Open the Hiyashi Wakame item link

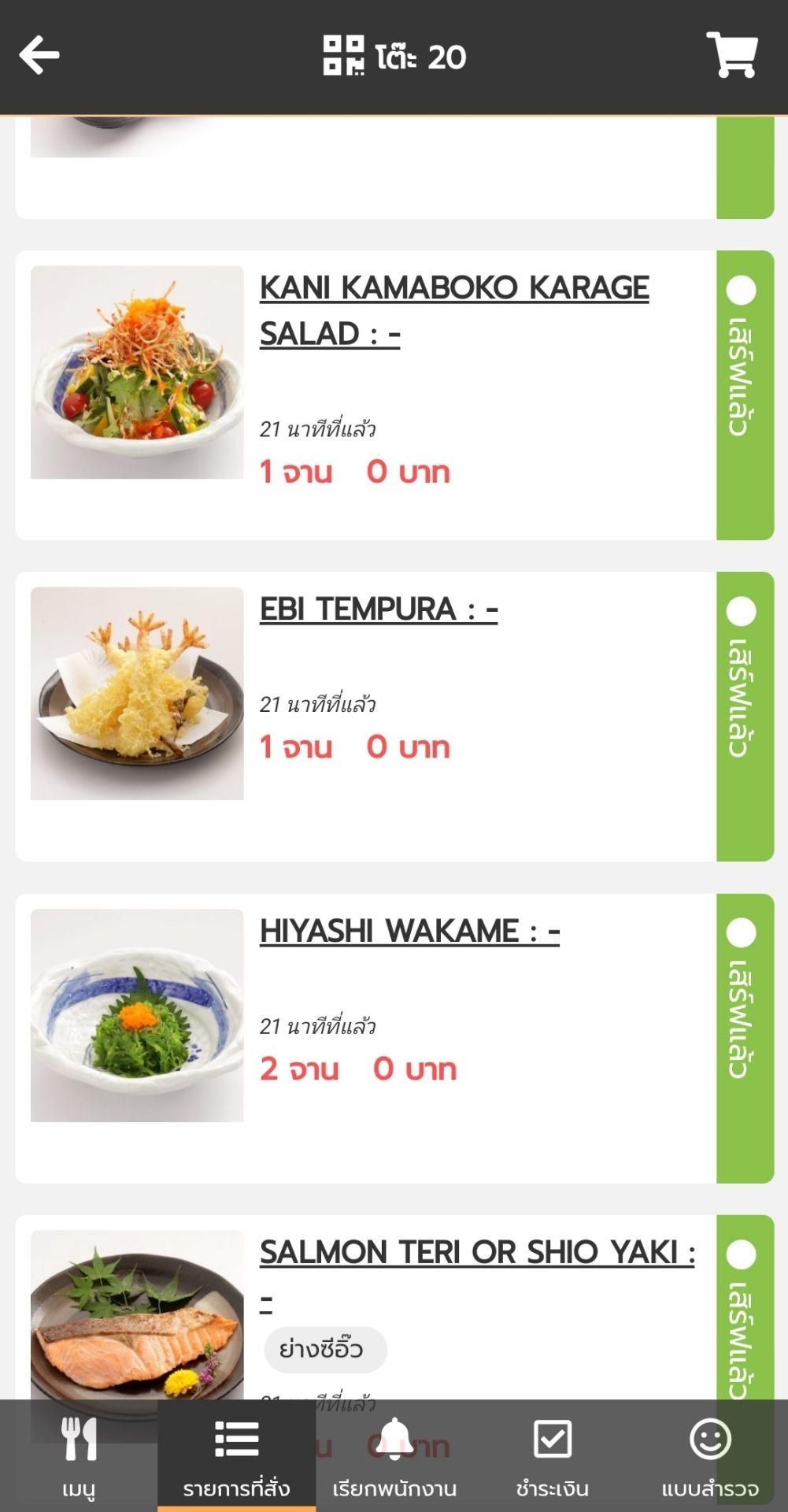click(409, 931)
